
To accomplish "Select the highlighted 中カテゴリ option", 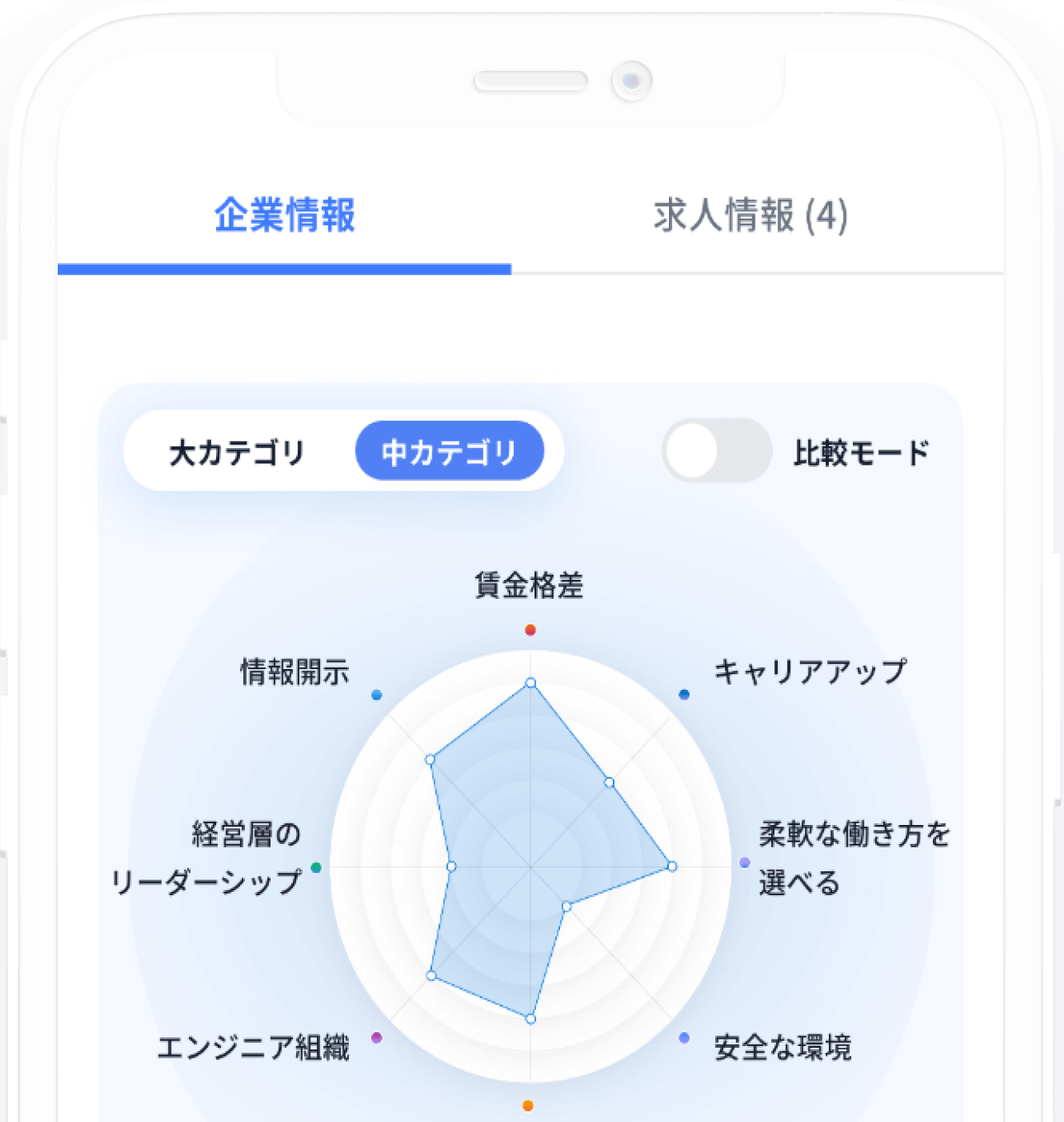I will click(x=450, y=450).
